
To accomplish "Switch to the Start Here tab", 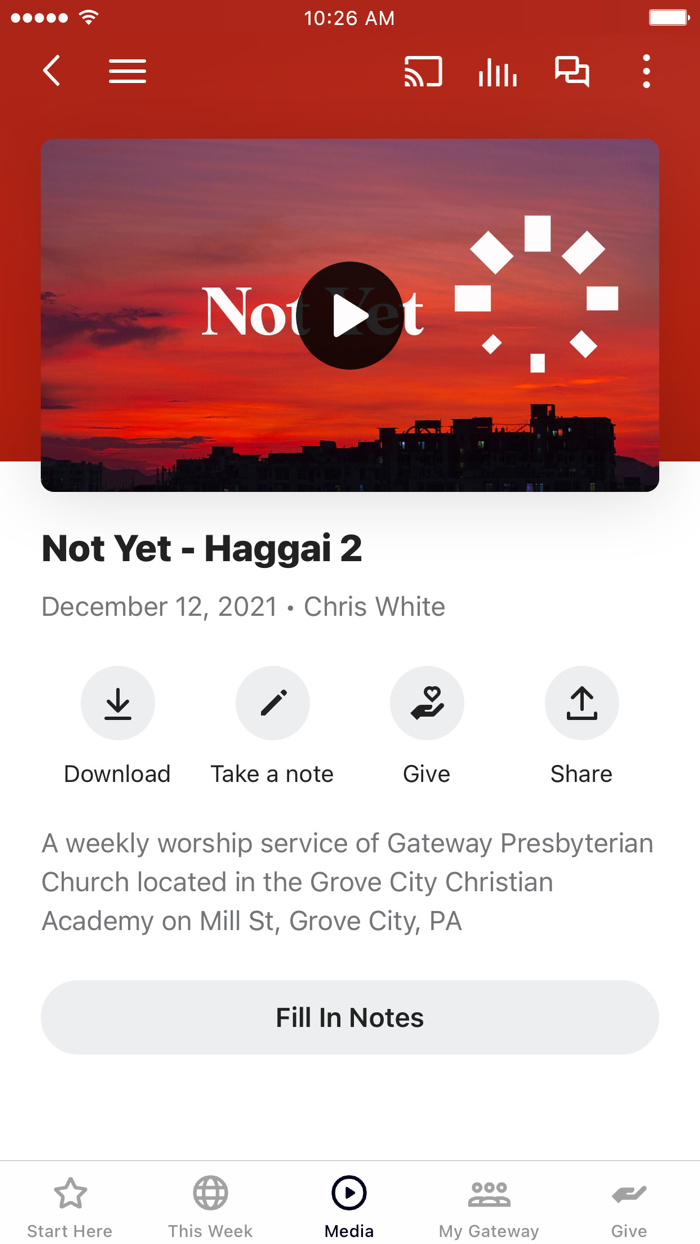I will tap(70, 1205).
